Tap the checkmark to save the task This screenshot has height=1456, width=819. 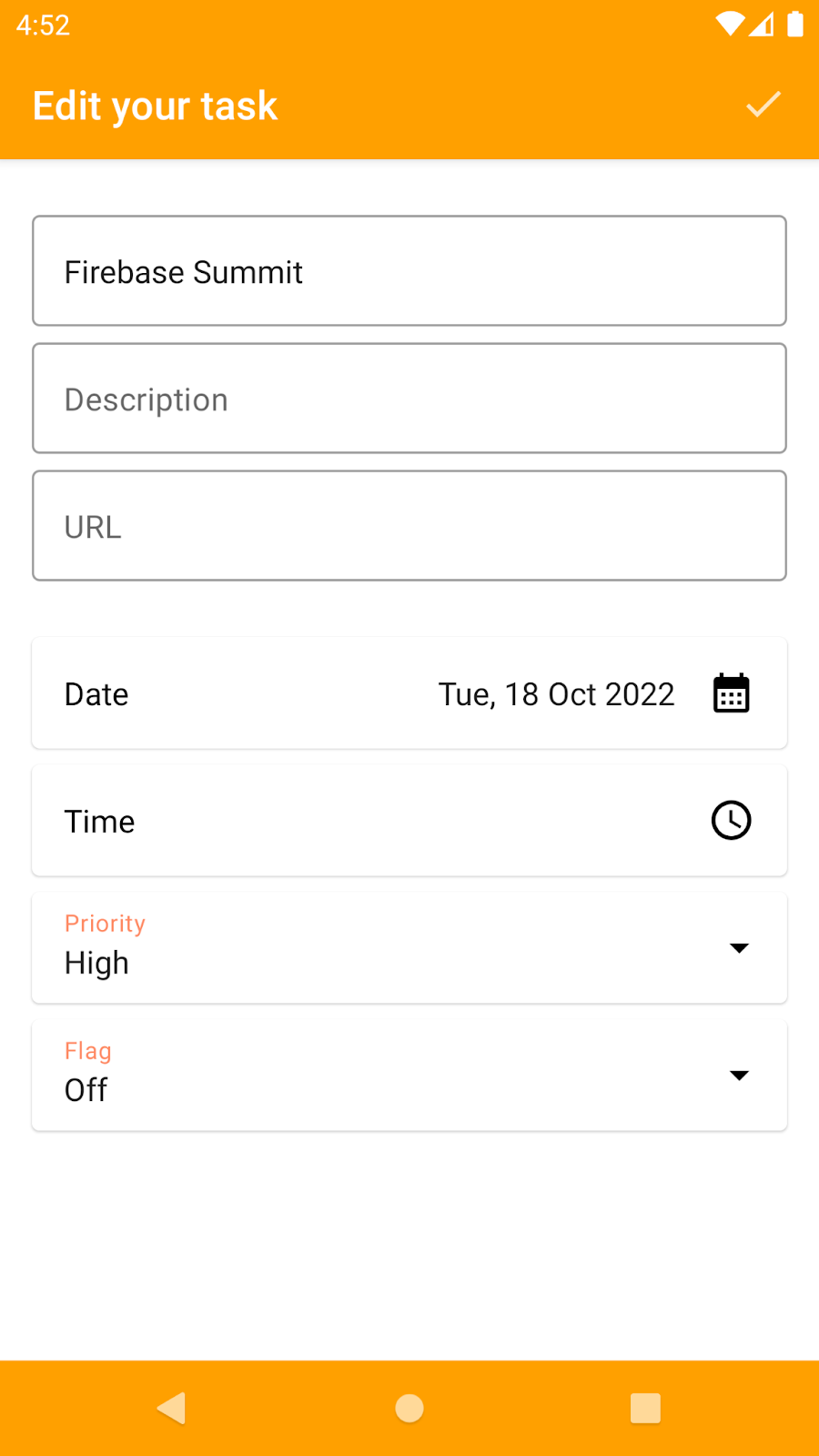763,105
